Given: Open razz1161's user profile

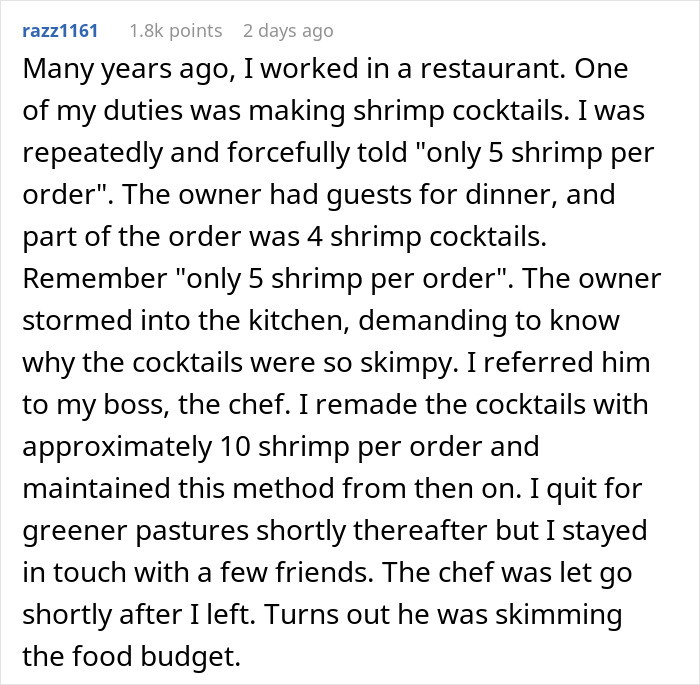Looking at the screenshot, I should pos(60,31).
